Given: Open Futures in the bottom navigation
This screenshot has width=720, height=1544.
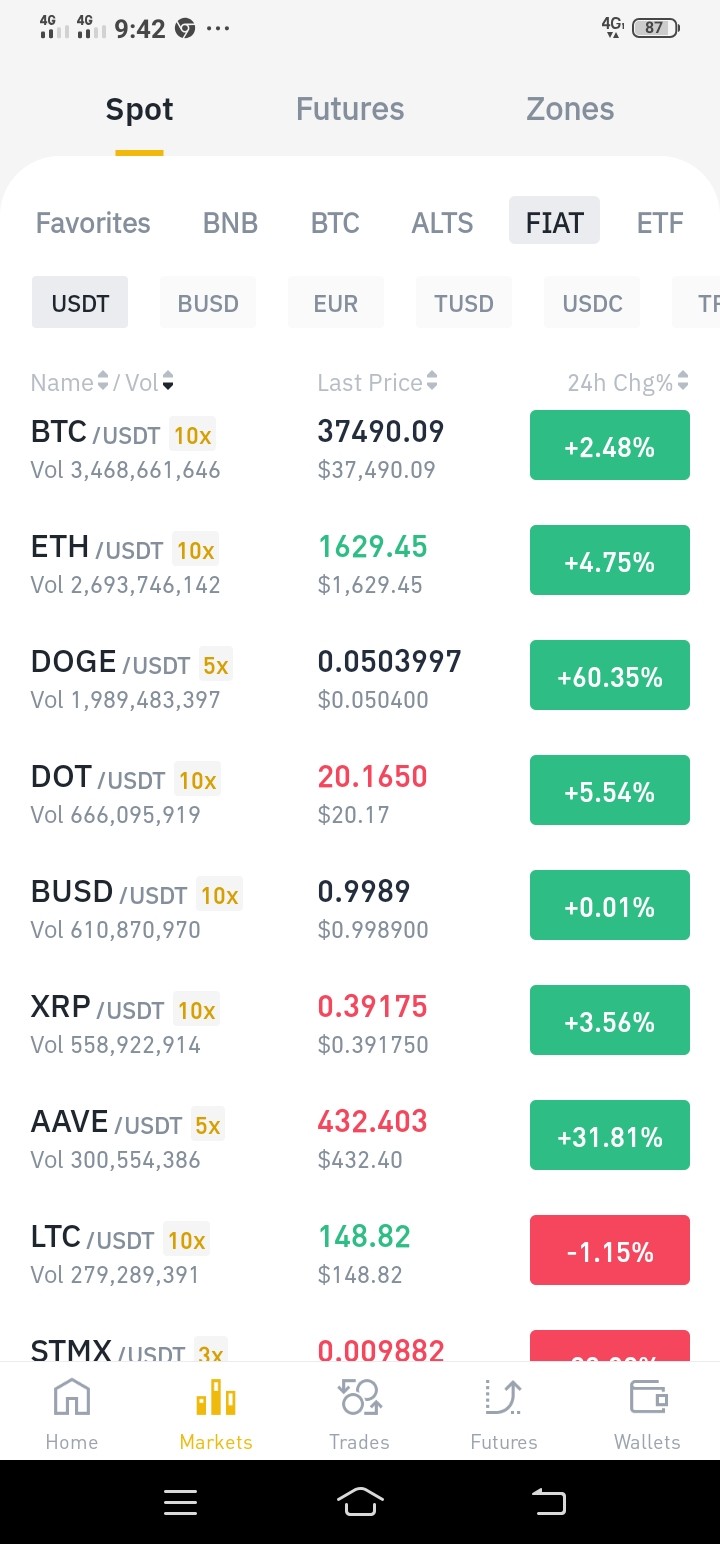Looking at the screenshot, I should pyautogui.click(x=504, y=1414).
